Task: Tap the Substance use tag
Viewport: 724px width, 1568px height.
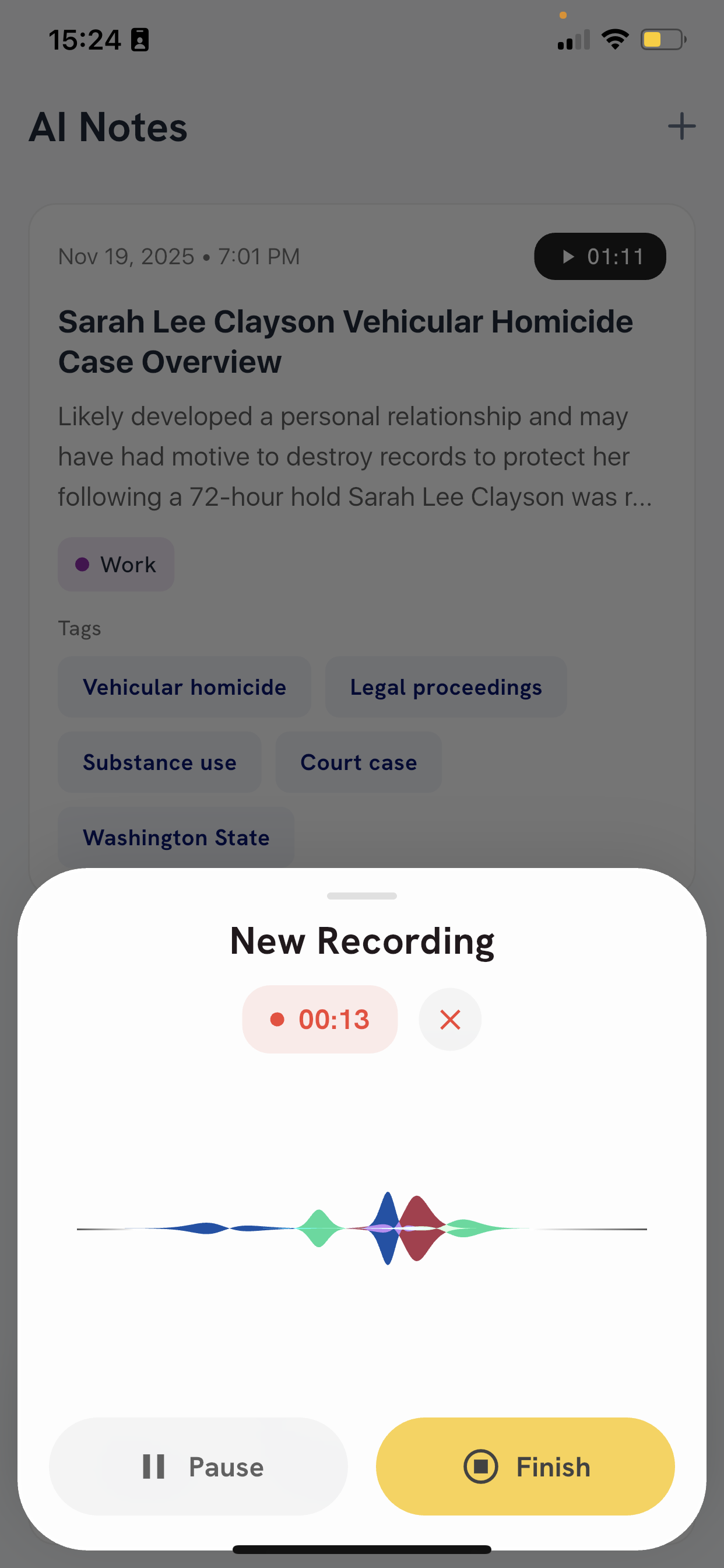Action: 159,762
